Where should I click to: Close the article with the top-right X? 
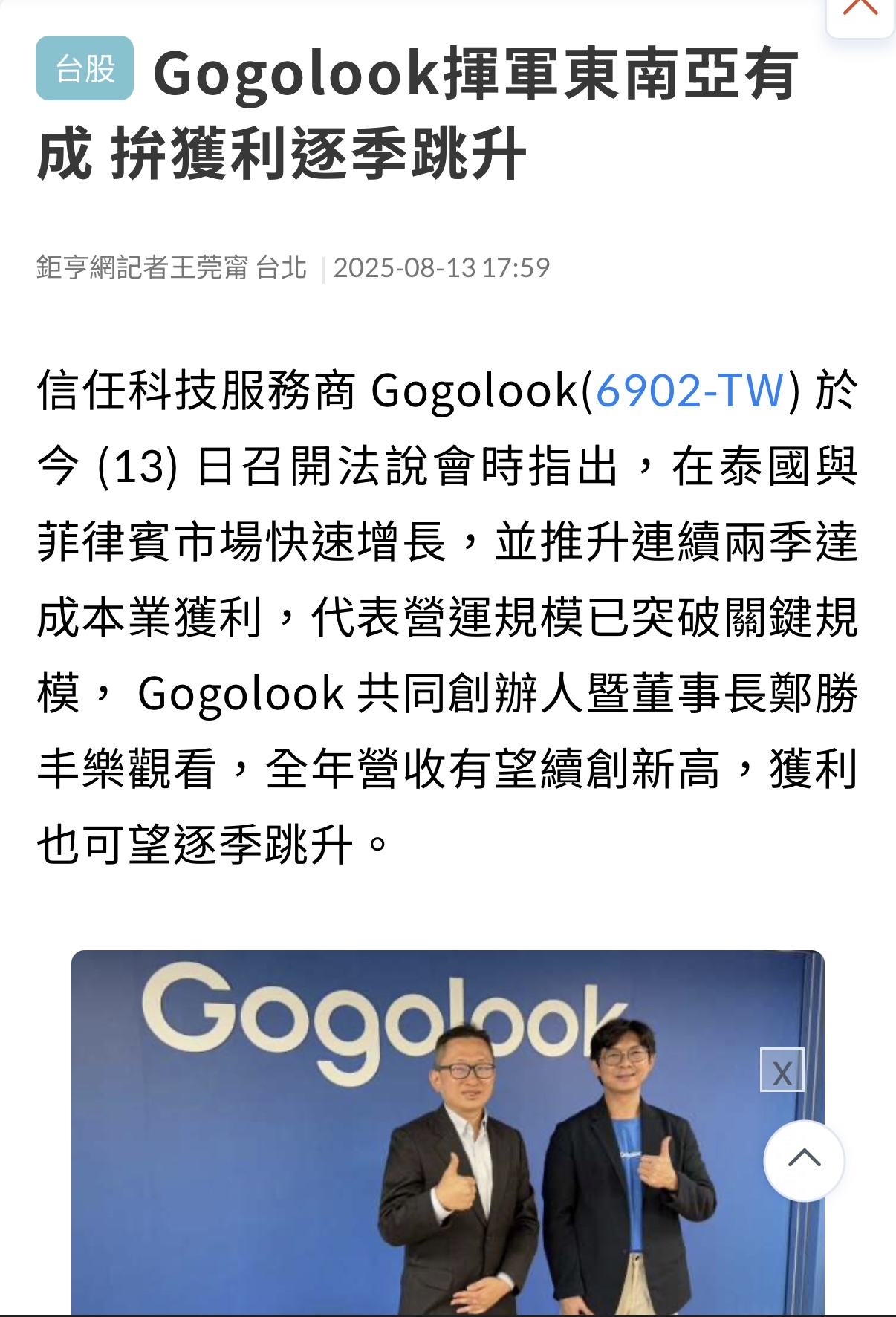860,9
